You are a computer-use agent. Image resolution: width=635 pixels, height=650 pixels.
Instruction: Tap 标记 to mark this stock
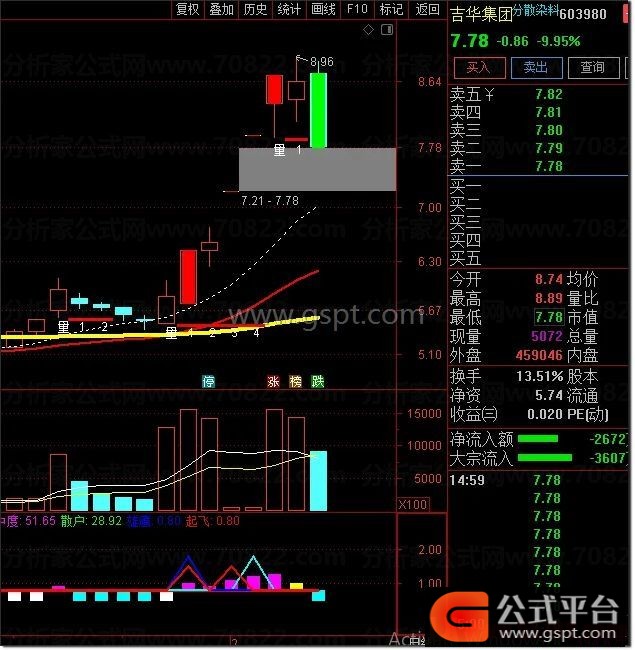(392, 9)
